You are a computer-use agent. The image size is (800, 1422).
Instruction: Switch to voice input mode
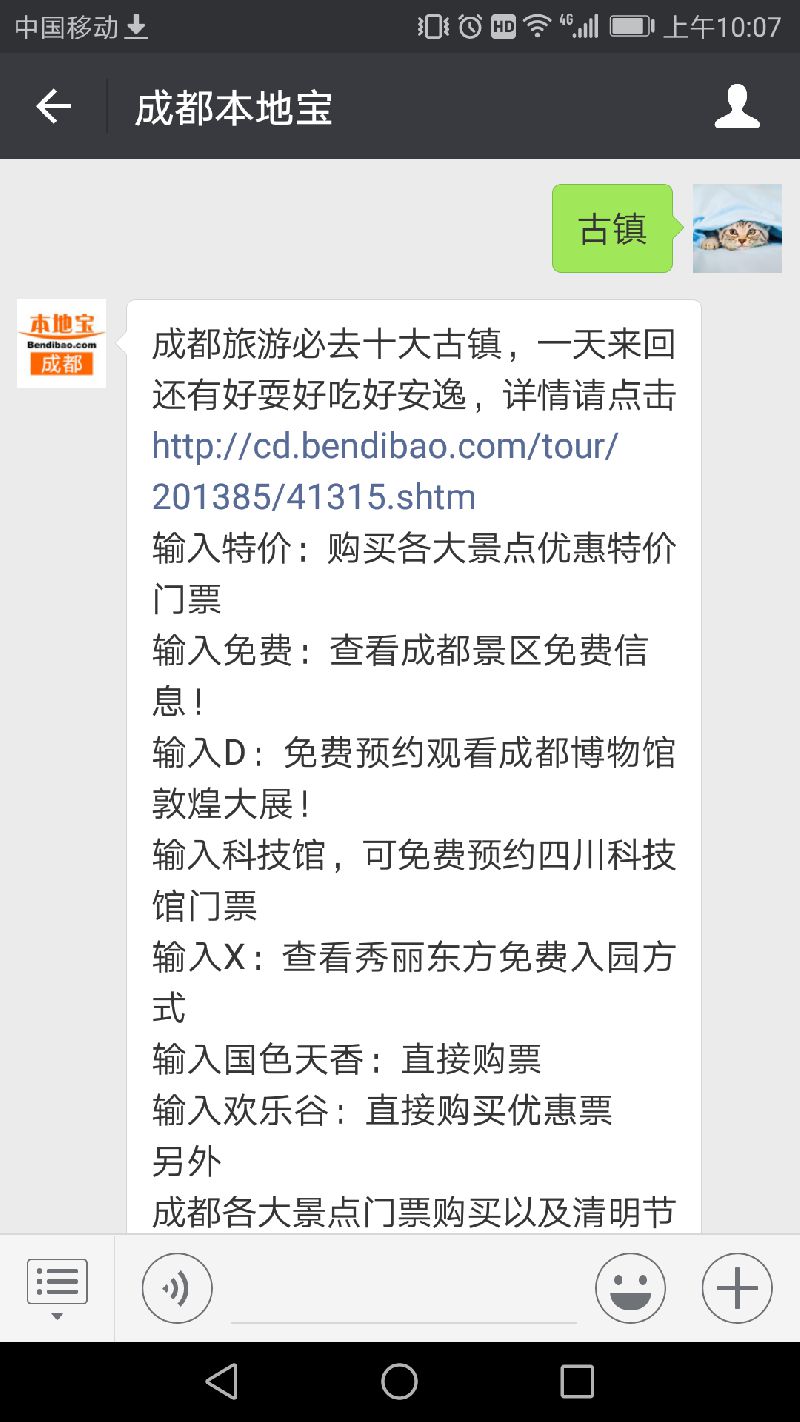177,1288
